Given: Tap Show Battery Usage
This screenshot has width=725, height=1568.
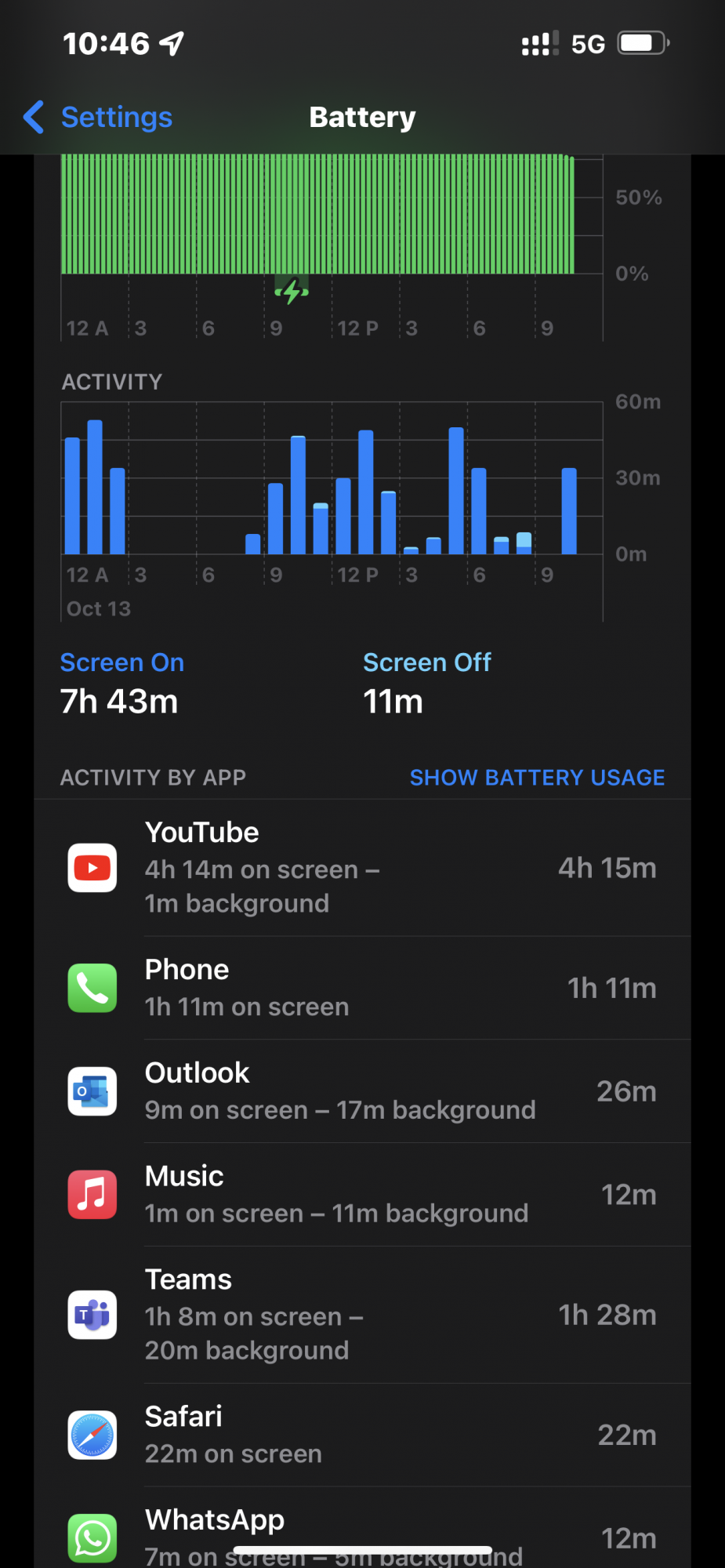Looking at the screenshot, I should (537, 777).
